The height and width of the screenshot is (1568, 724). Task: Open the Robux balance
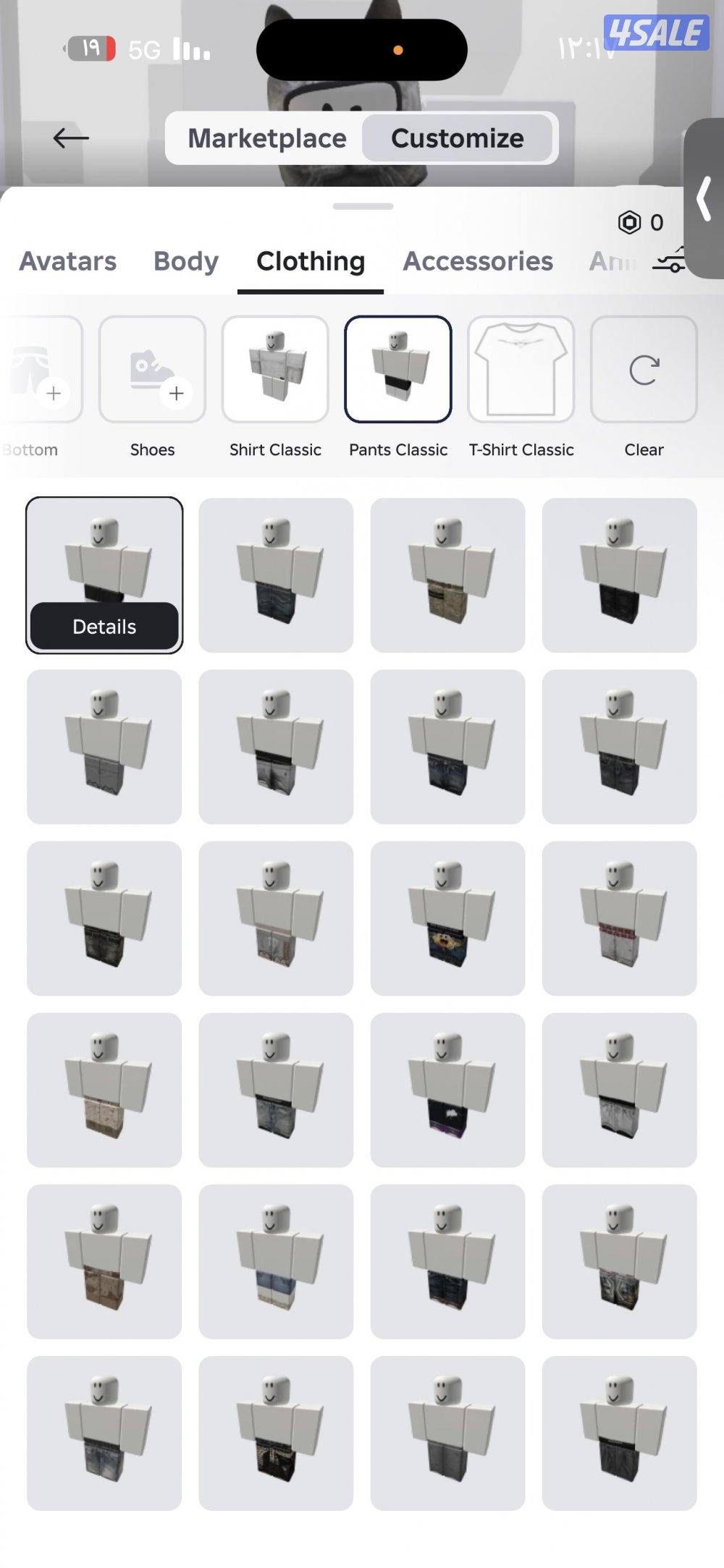click(641, 222)
